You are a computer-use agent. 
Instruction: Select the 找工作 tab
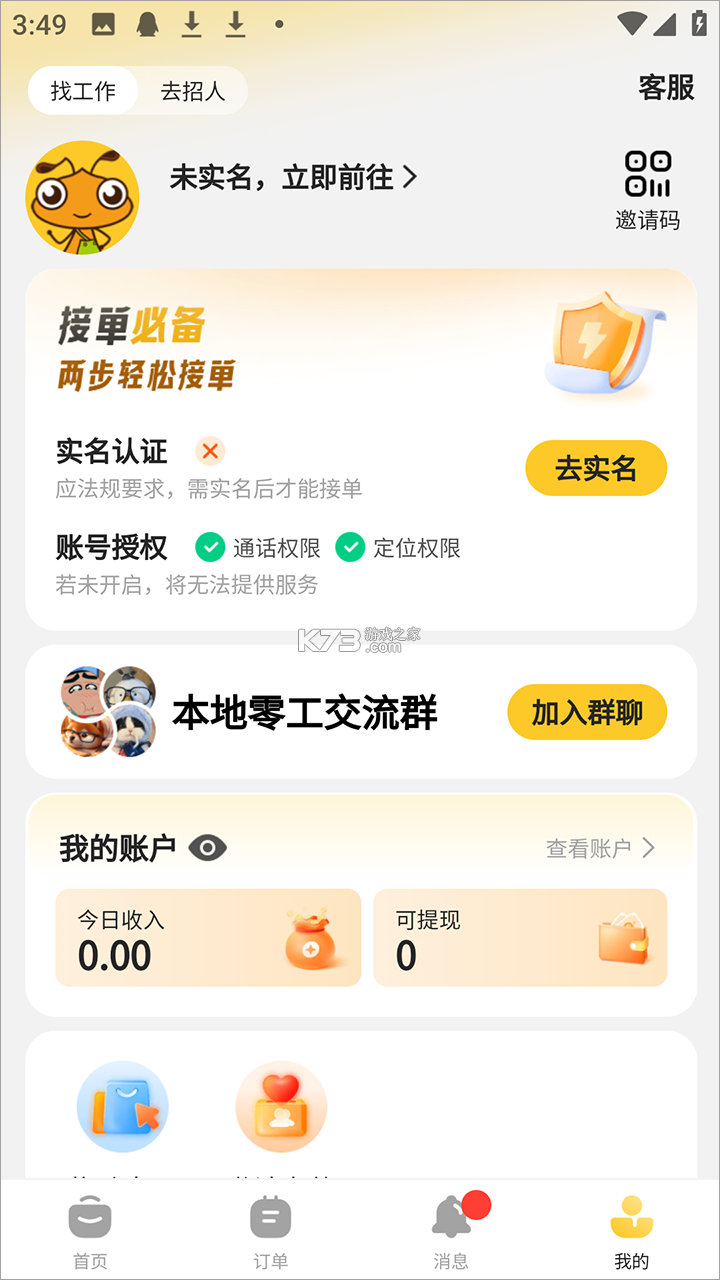click(83, 90)
